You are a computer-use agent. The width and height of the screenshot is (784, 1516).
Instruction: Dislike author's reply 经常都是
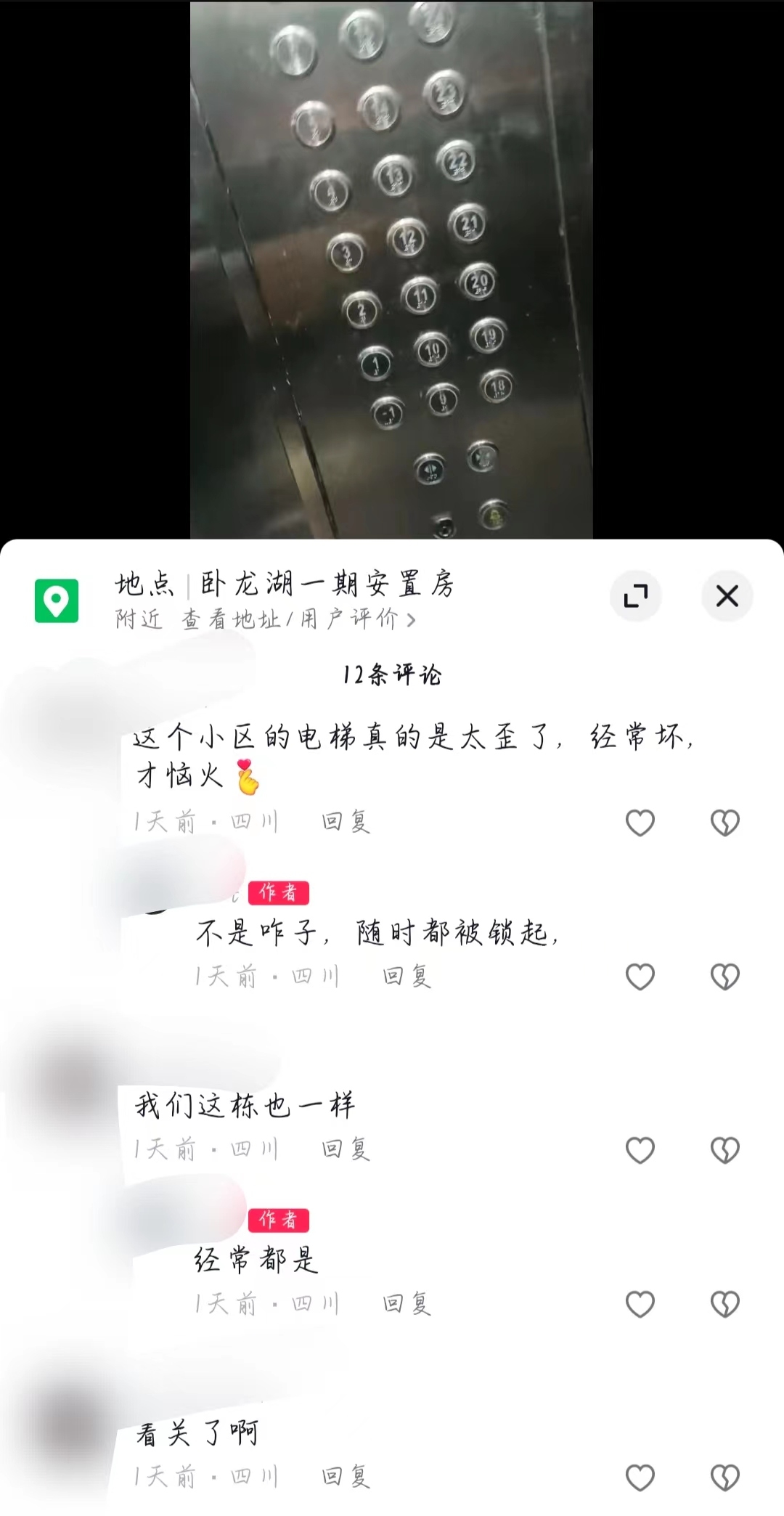(x=724, y=1304)
